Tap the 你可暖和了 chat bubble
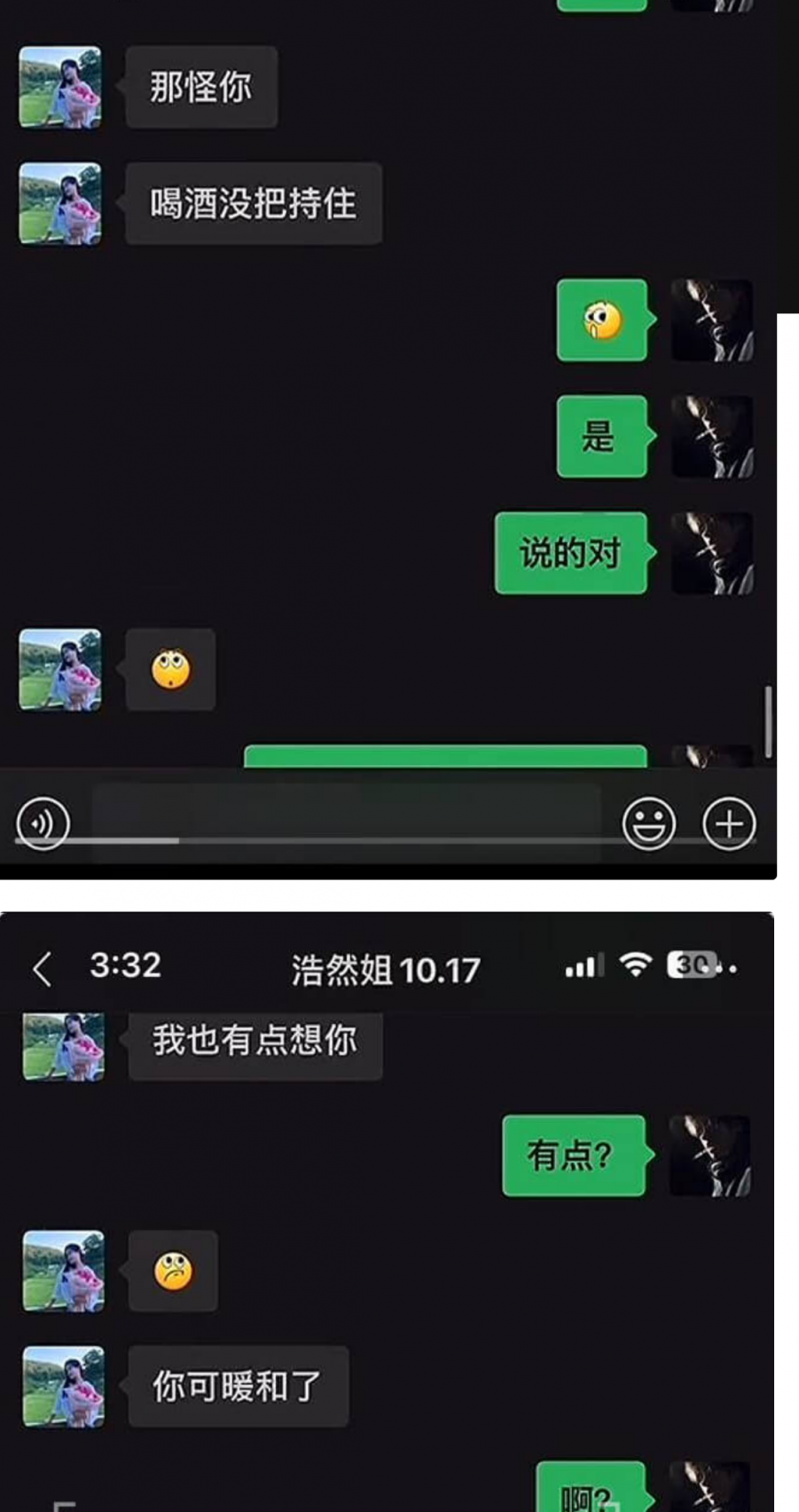This screenshot has width=799, height=1512. [238, 1386]
